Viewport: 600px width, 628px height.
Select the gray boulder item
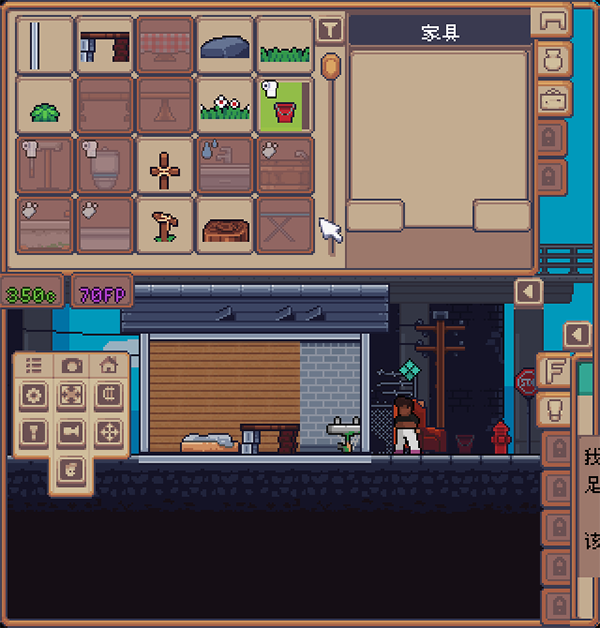pos(224,45)
